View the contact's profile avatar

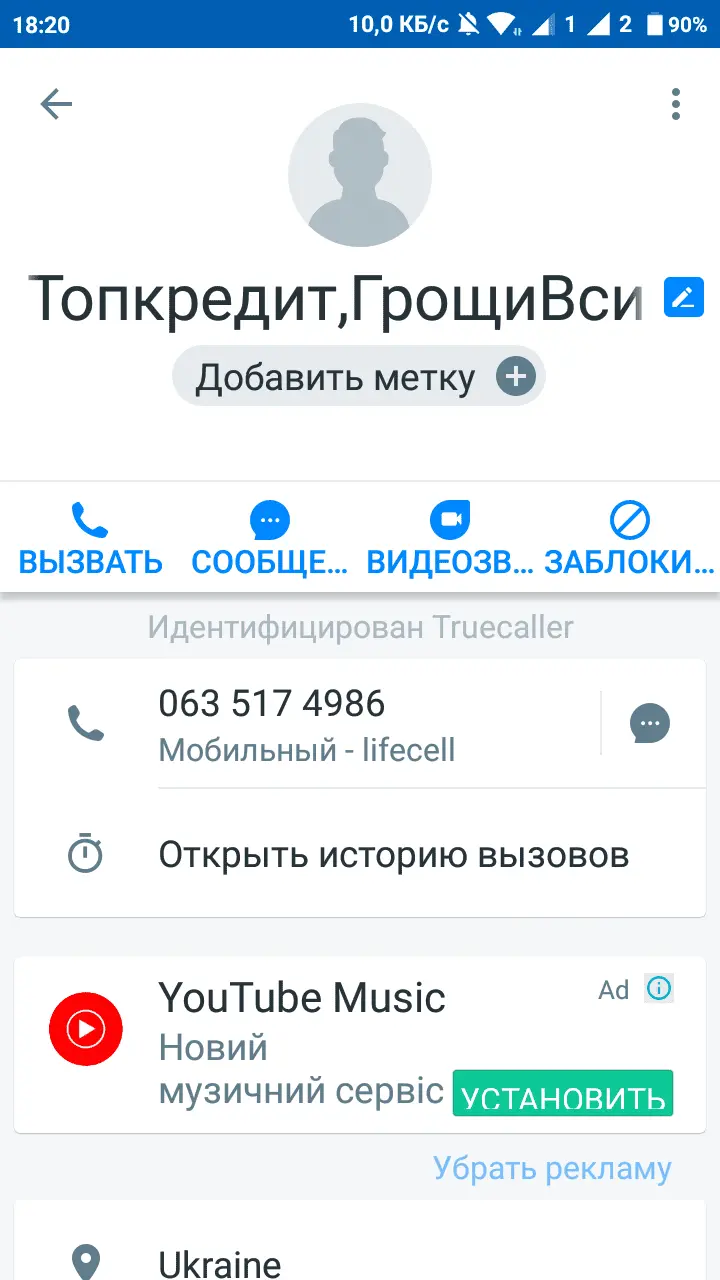360,174
